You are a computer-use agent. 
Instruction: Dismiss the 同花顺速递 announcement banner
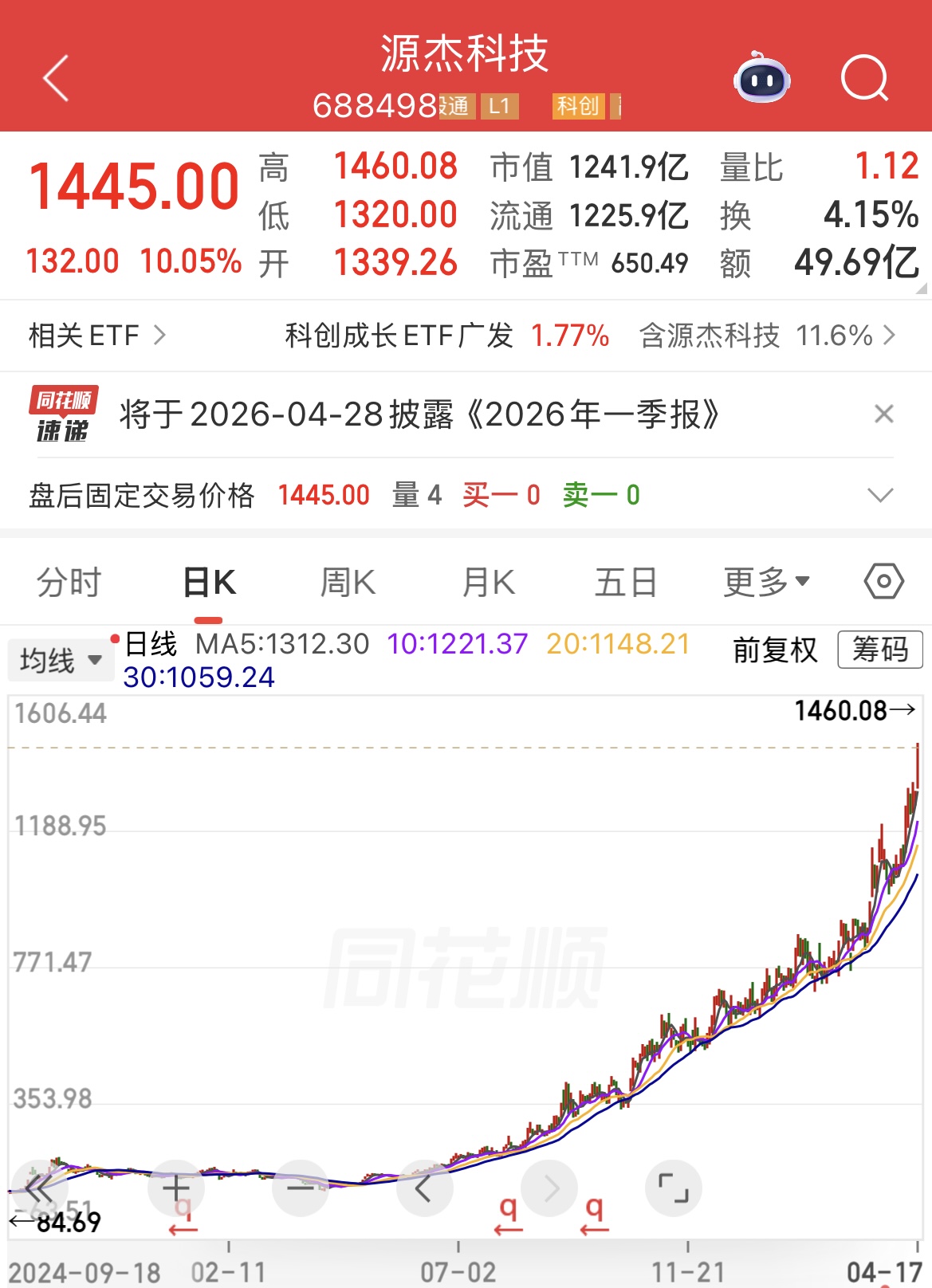pos(883,414)
